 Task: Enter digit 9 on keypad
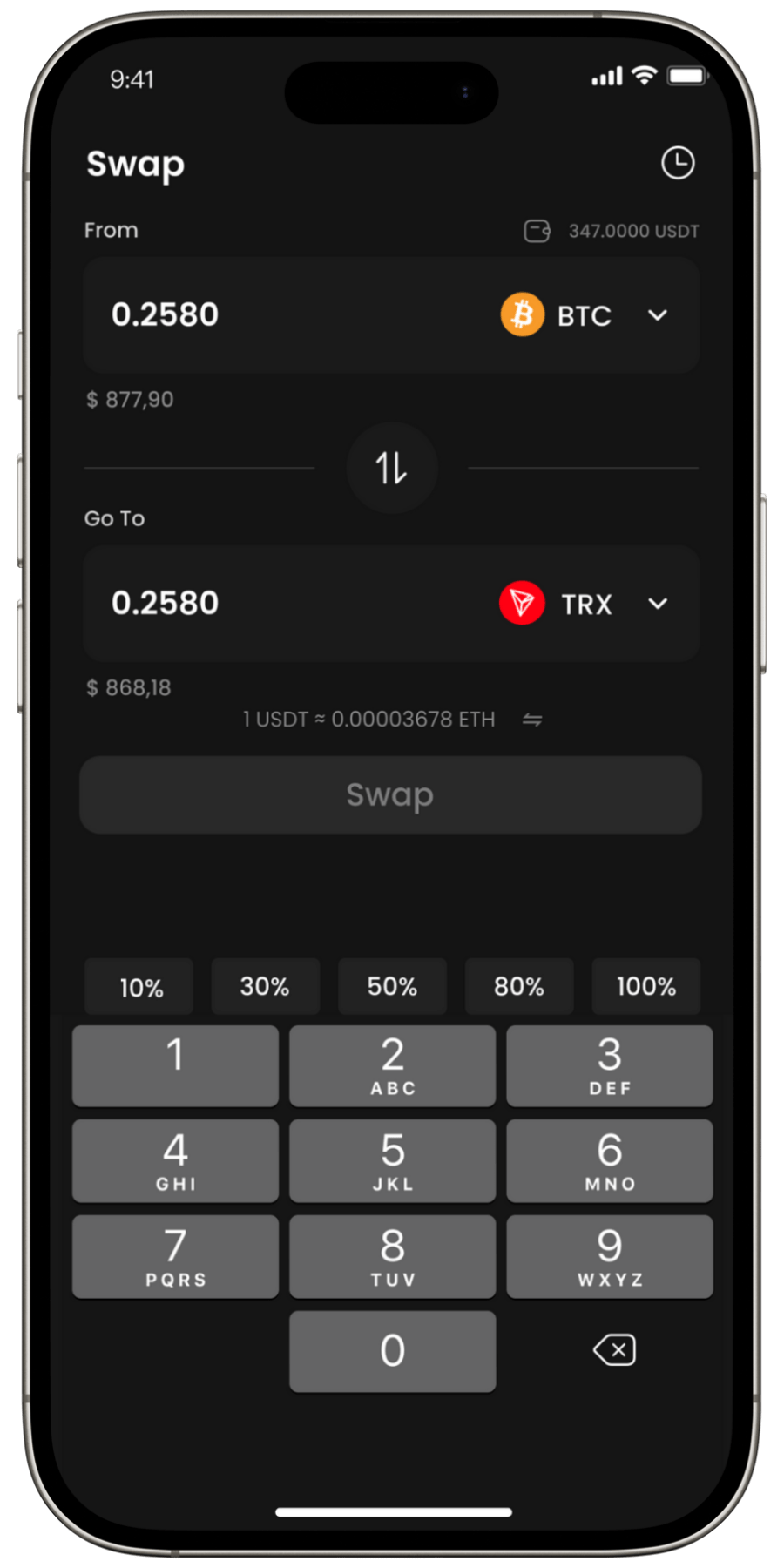pyautogui.click(x=609, y=1256)
